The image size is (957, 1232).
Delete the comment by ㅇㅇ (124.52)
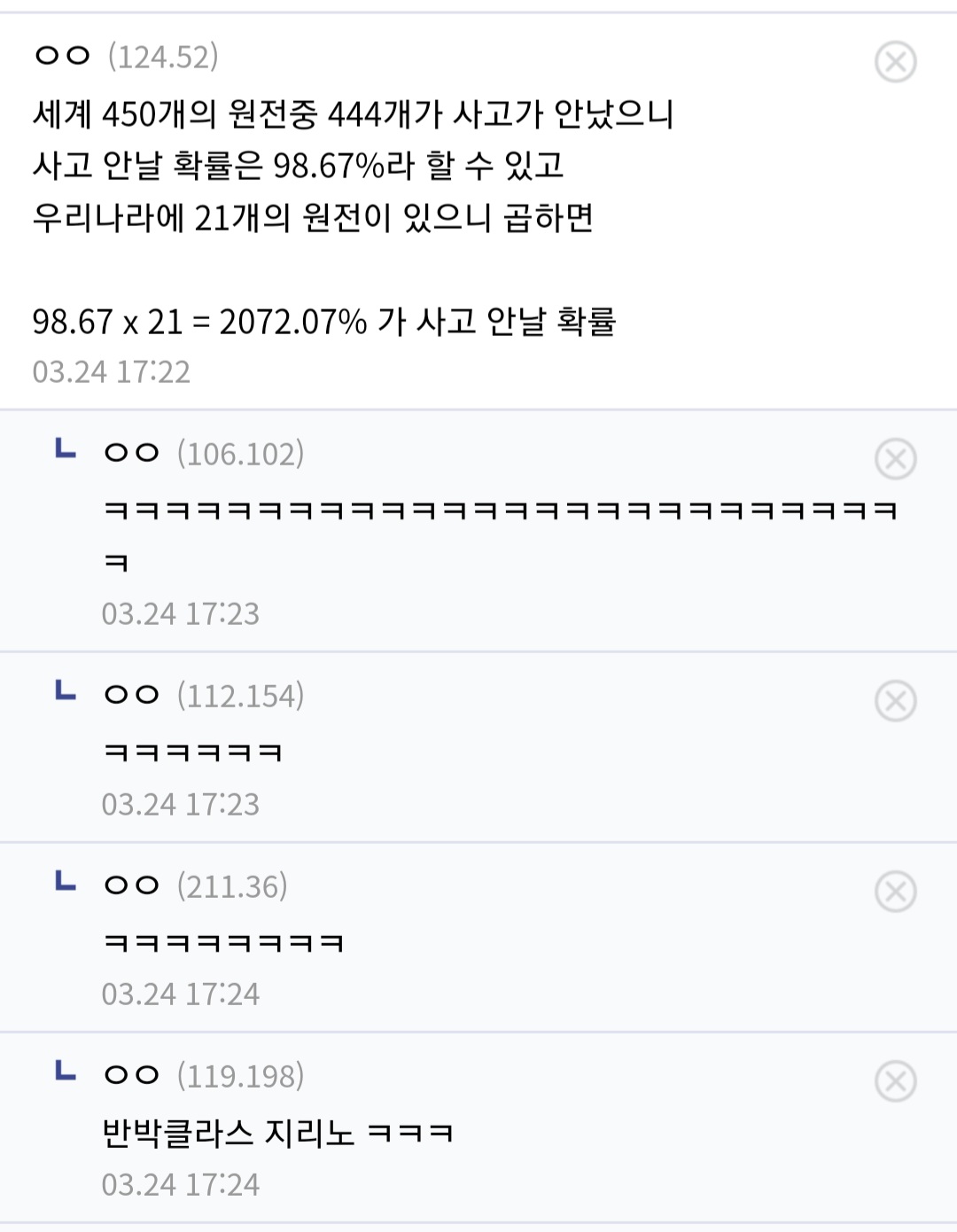tap(895, 62)
